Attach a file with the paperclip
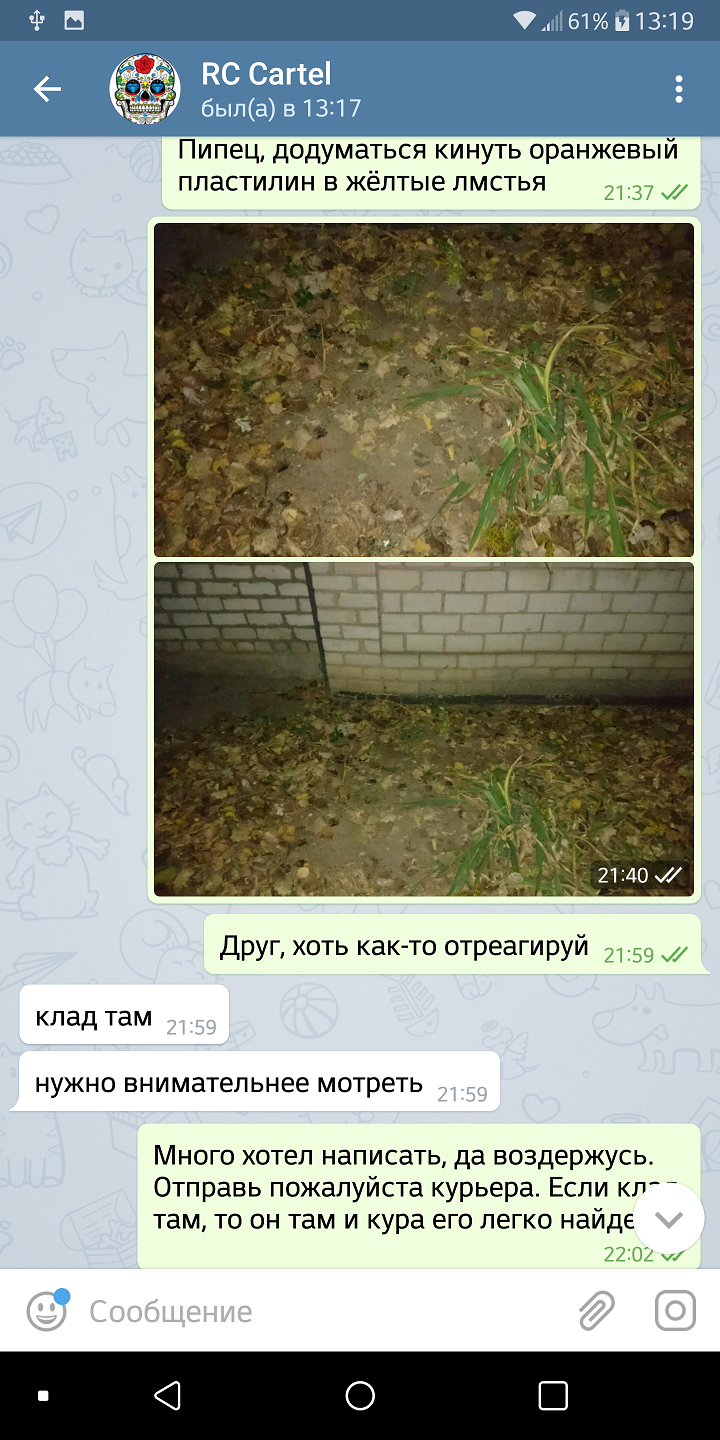The width and height of the screenshot is (720, 1440). 596,1311
